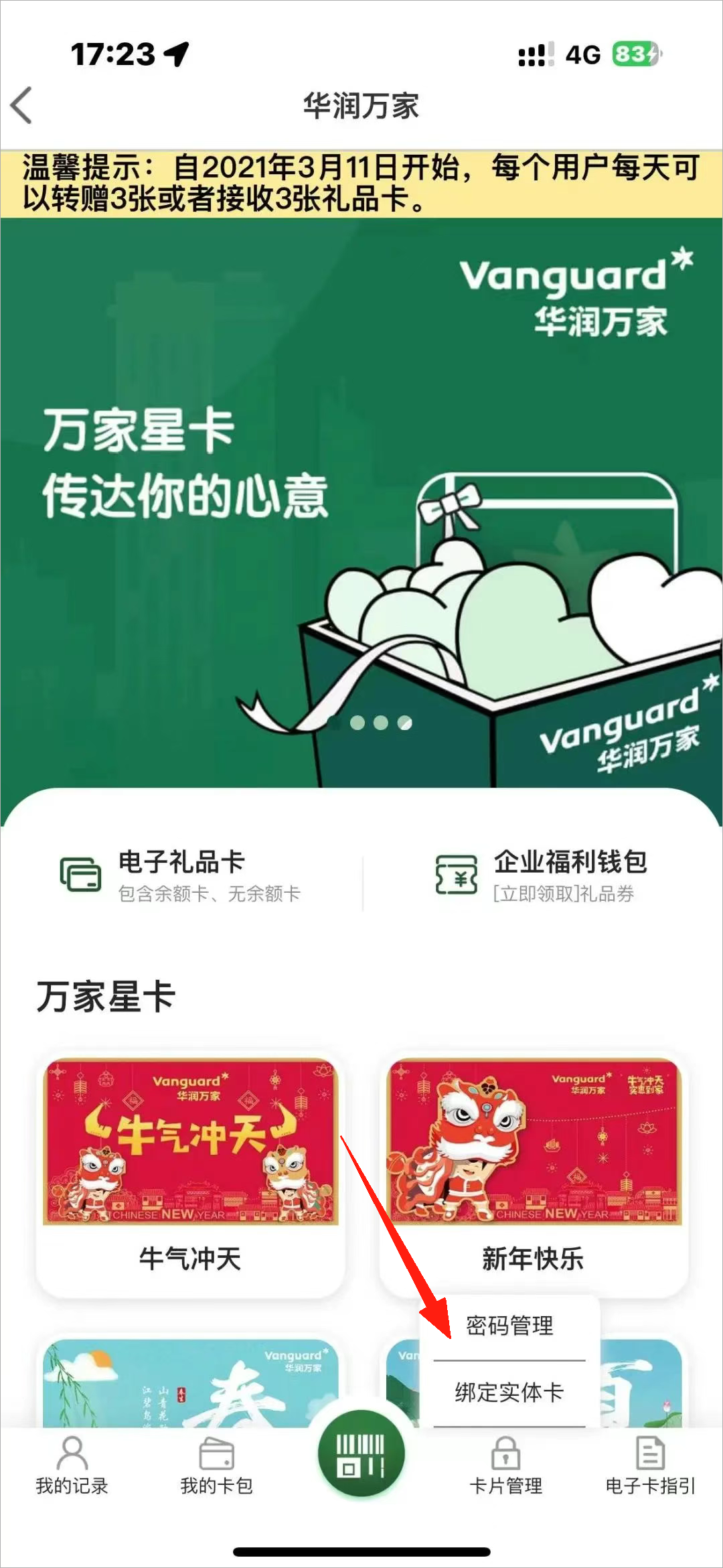723x1568 pixels.
Task: Select the 新年快乐 gift card
Action: (534, 1172)
